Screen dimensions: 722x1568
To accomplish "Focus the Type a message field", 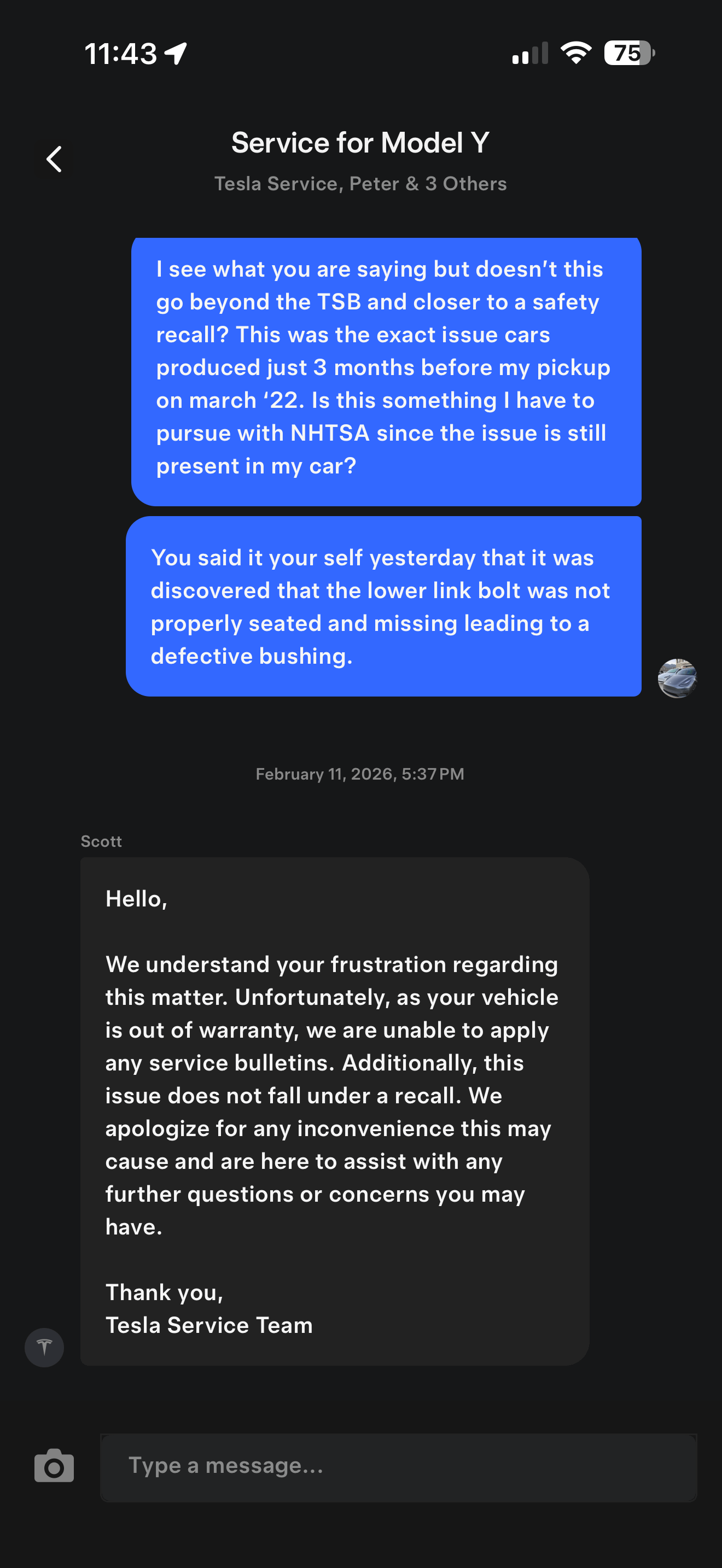I will pos(398,1467).
